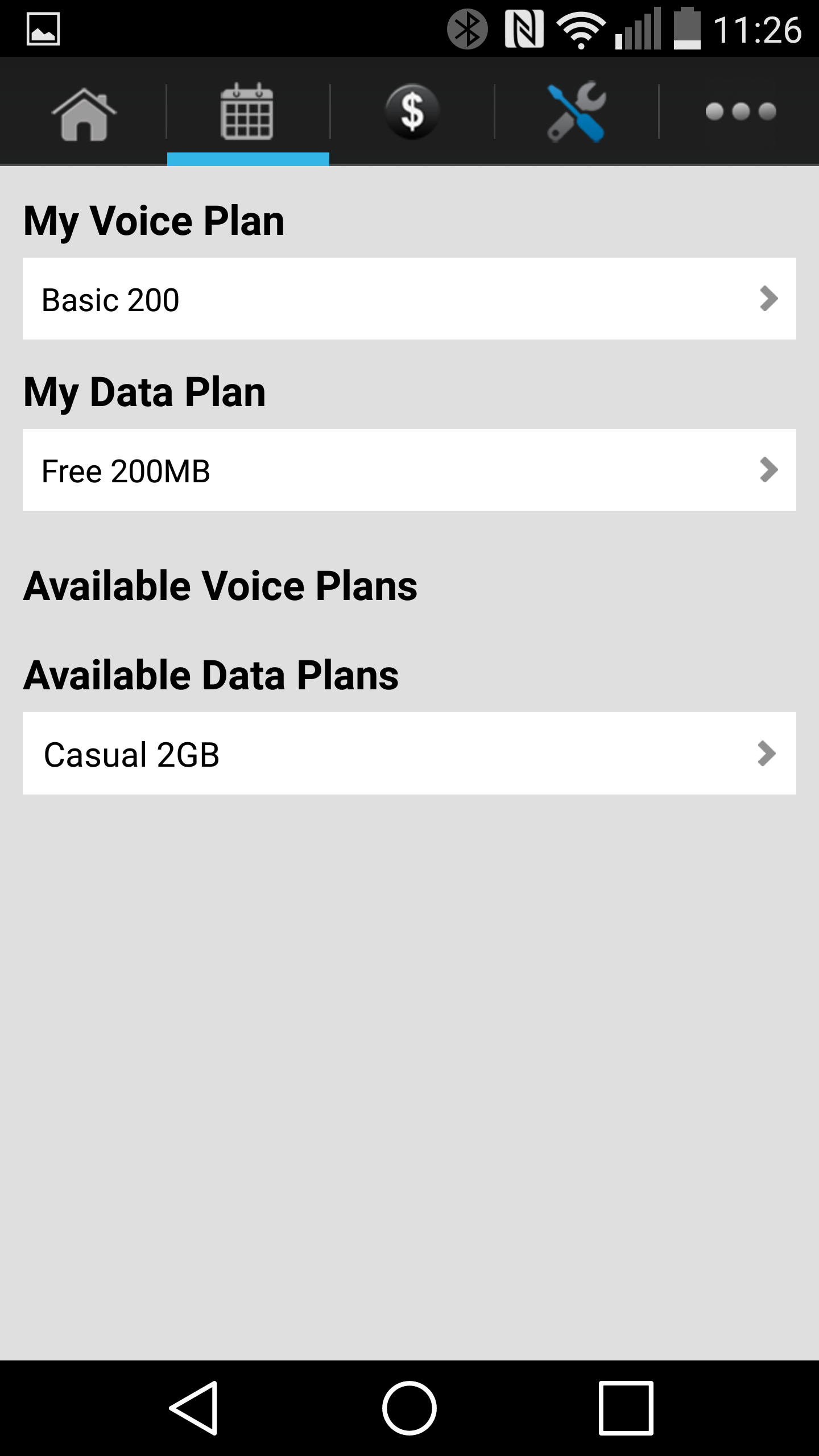Open the dollar billing tab
Screen dimensions: 819x1456
[412, 112]
